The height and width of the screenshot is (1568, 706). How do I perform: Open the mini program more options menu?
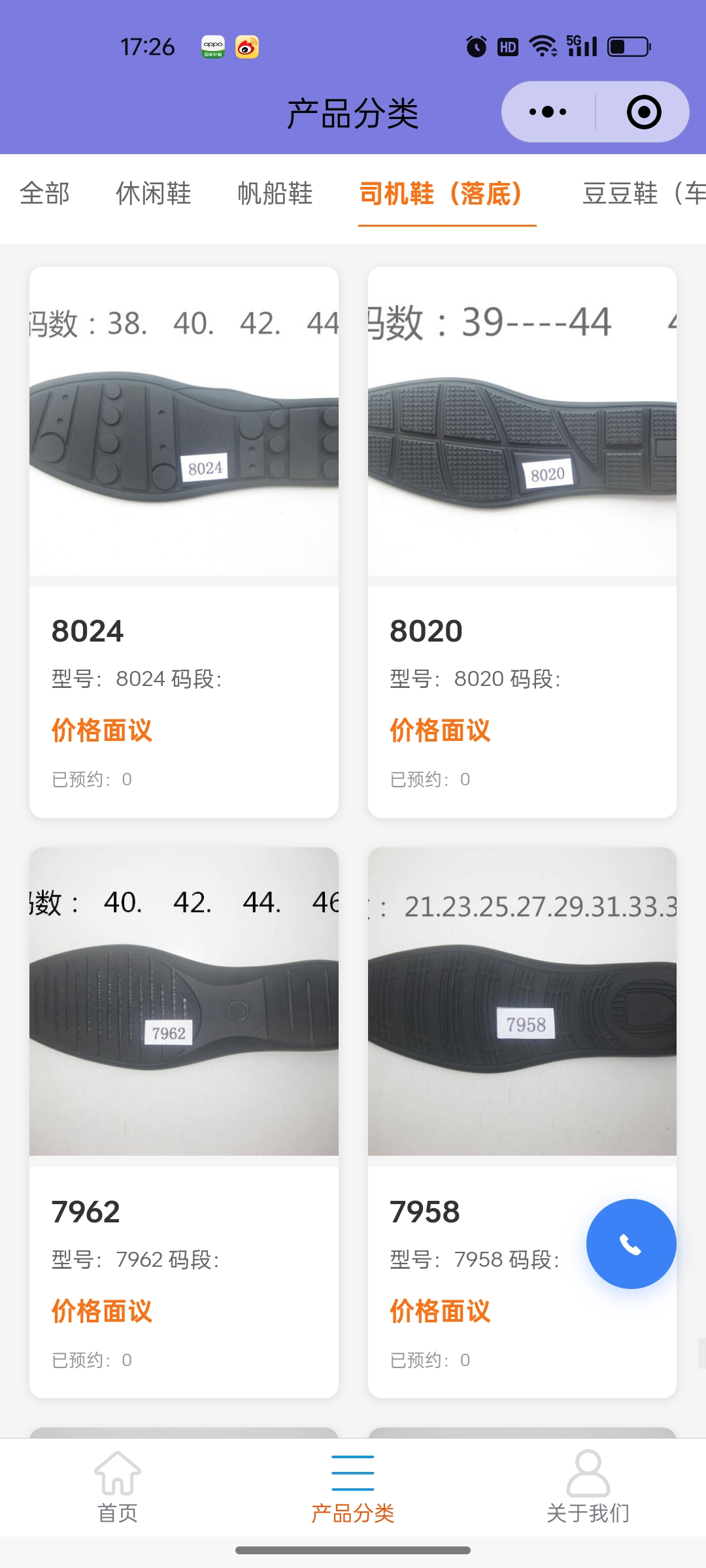coord(548,112)
